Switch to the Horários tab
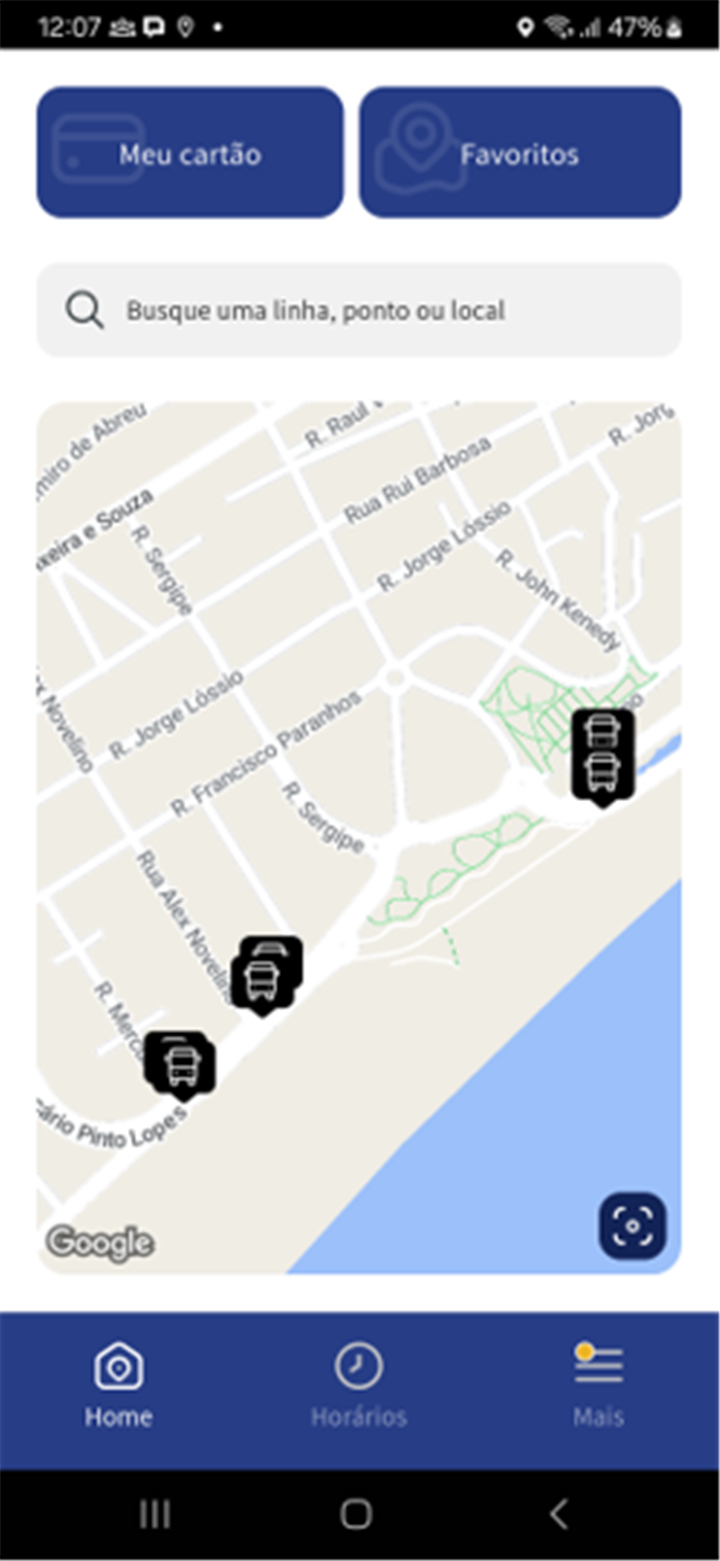This screenshot has width=720, height=1561. point(359,1386)
